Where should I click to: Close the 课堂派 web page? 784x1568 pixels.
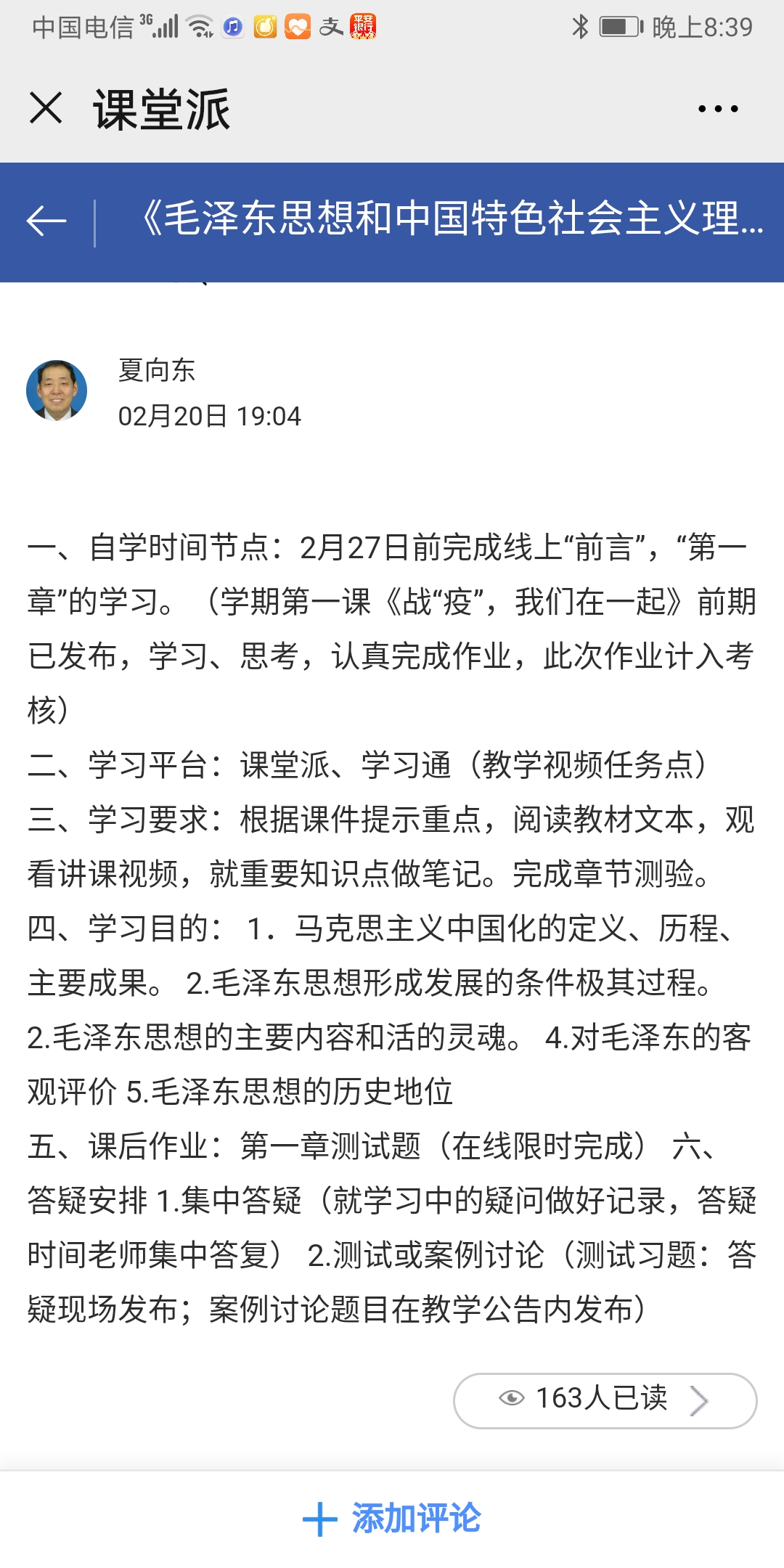click(x=46, y=108)
